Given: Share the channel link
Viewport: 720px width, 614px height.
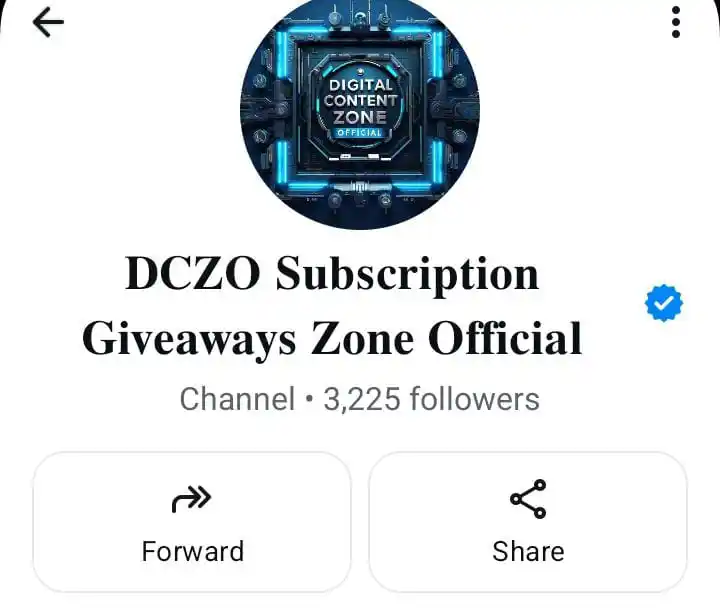Looking at the screenshot, I should coord(528,521).
